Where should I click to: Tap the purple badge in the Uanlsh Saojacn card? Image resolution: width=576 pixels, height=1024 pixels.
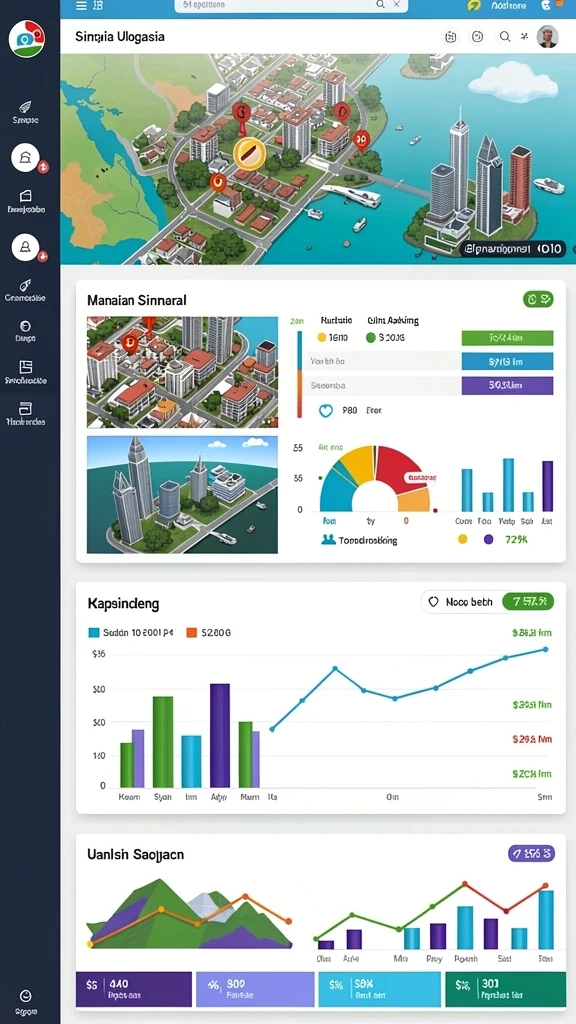tap(531, 853)
